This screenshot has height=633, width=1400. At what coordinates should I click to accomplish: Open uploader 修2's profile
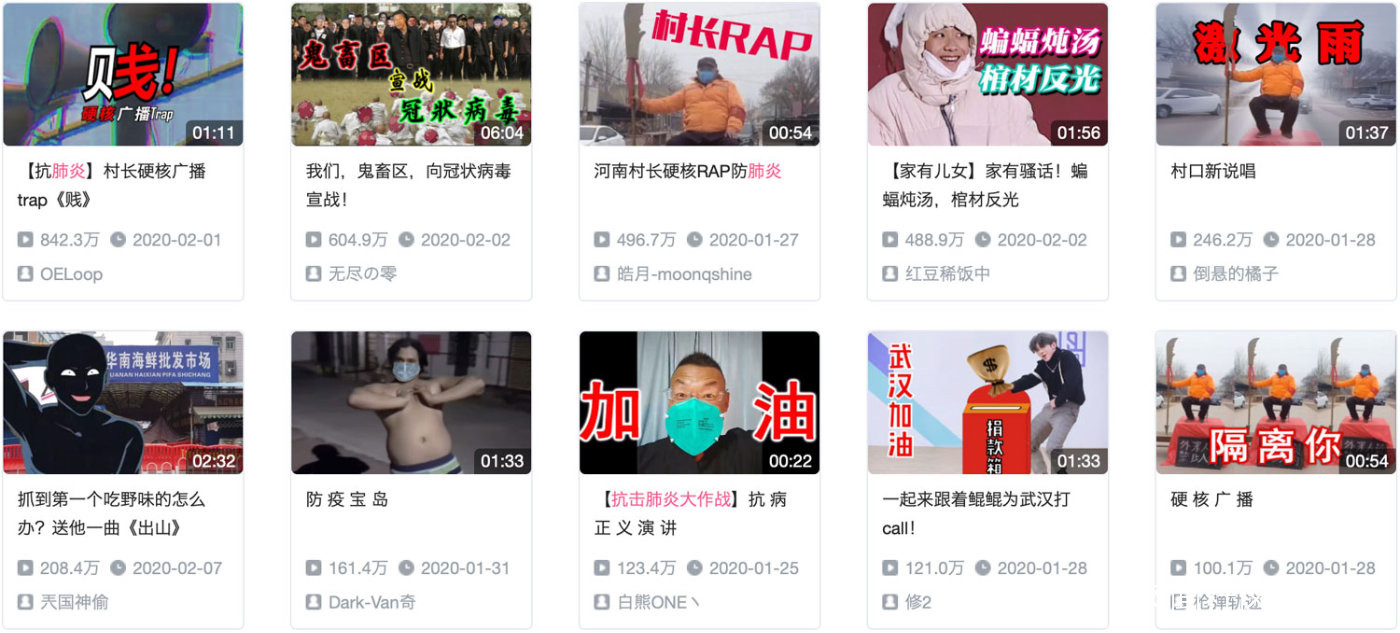coord(918,602)
